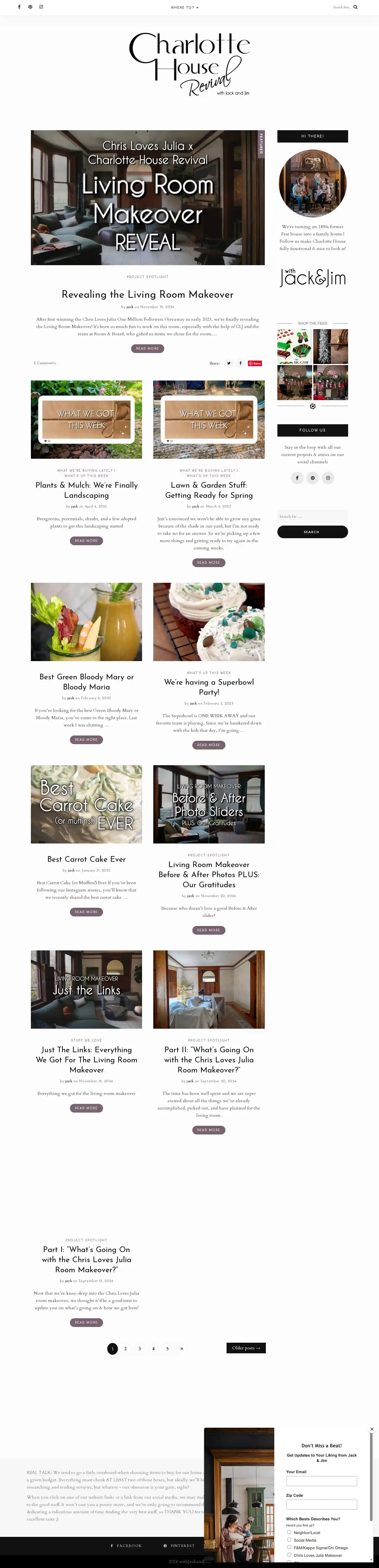Image resolution: width=379 pixels, height=1568 pixels.
Task: Close the Don't Miss a Beat popup
Action: tap(372, 1429)
